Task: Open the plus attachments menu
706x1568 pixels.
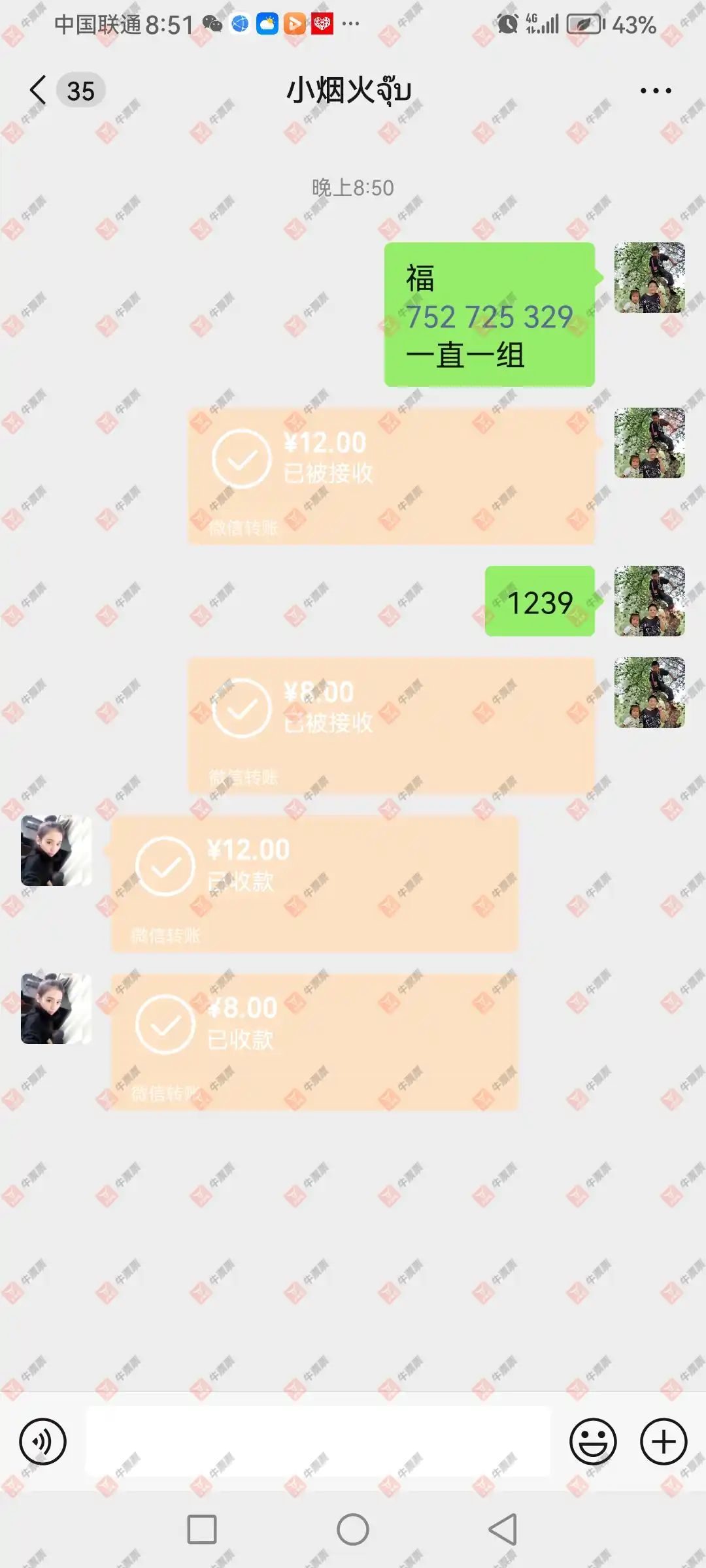Action: [x=663, y=1441]
